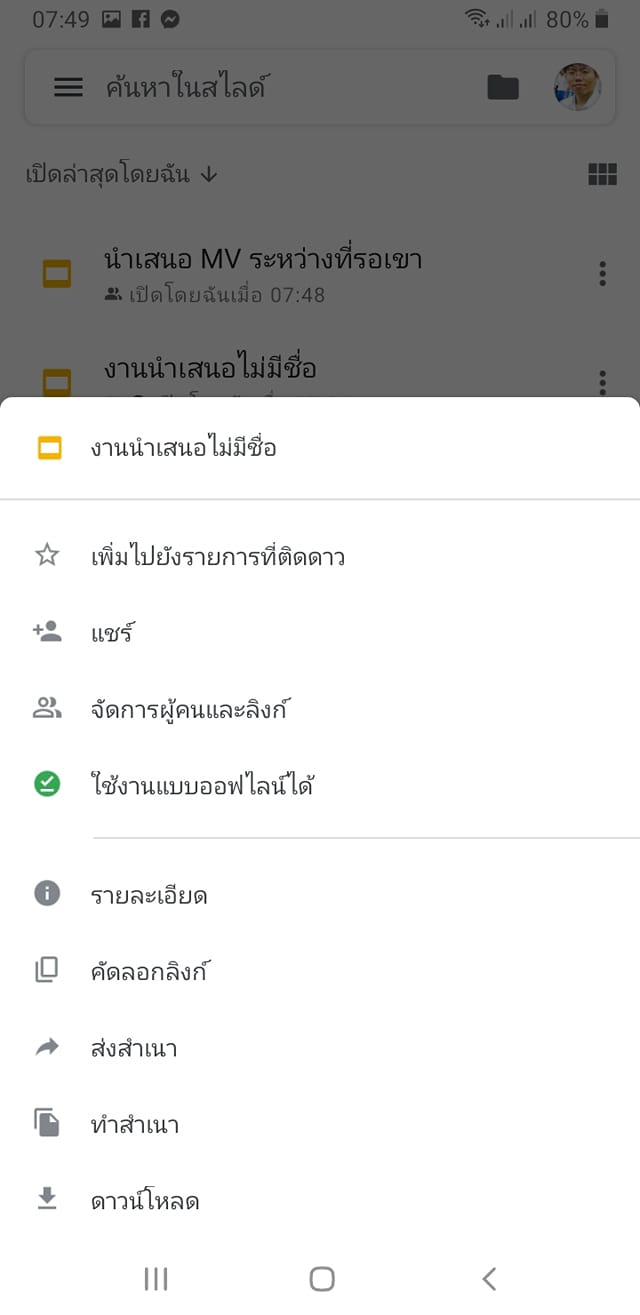Toggle ใช้งานแบบออฟไลน์ได้ (available offline)
Viewport: 640px width, 1315px height.
[x=202, y=786]
